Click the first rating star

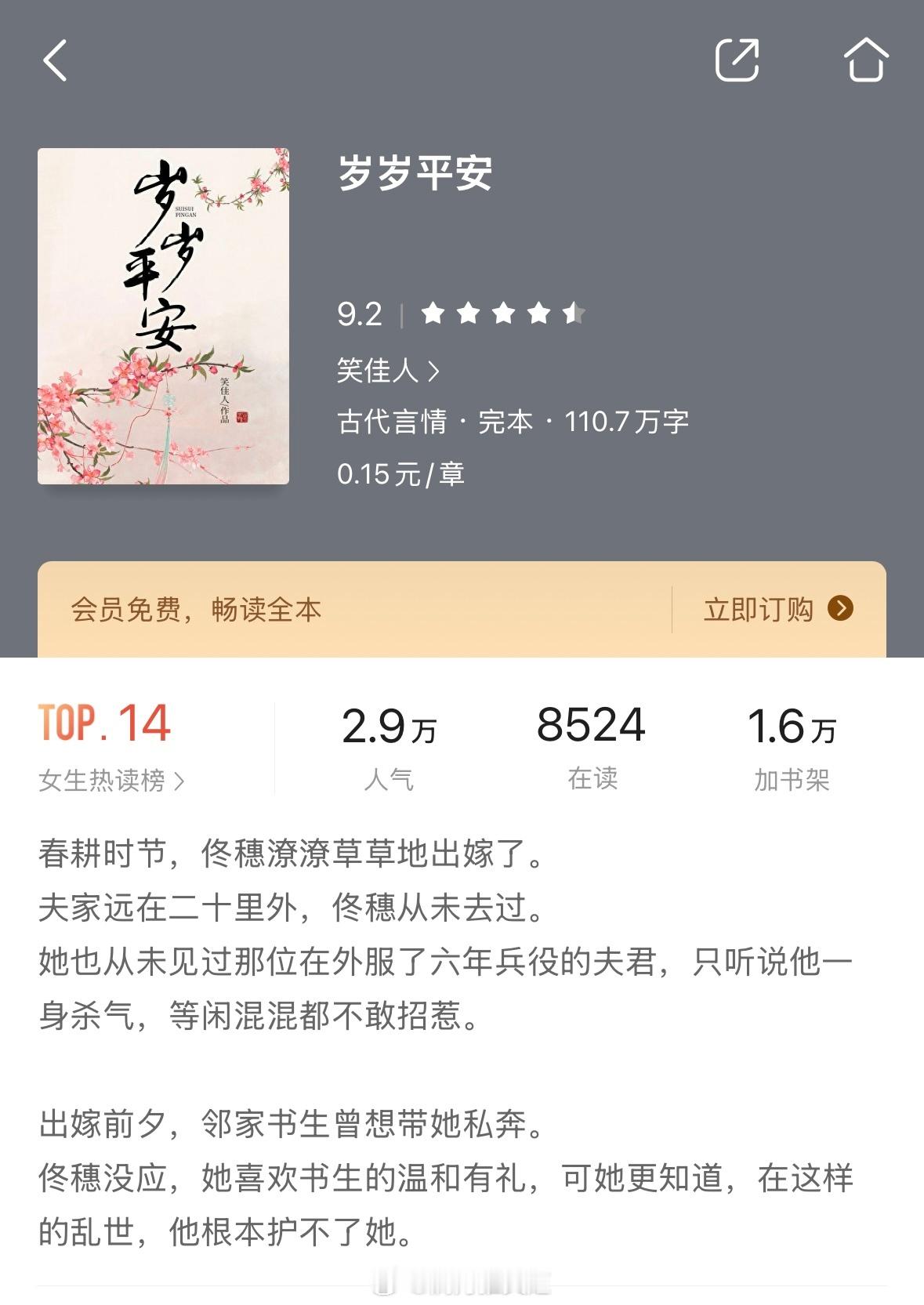coord(432,312)
